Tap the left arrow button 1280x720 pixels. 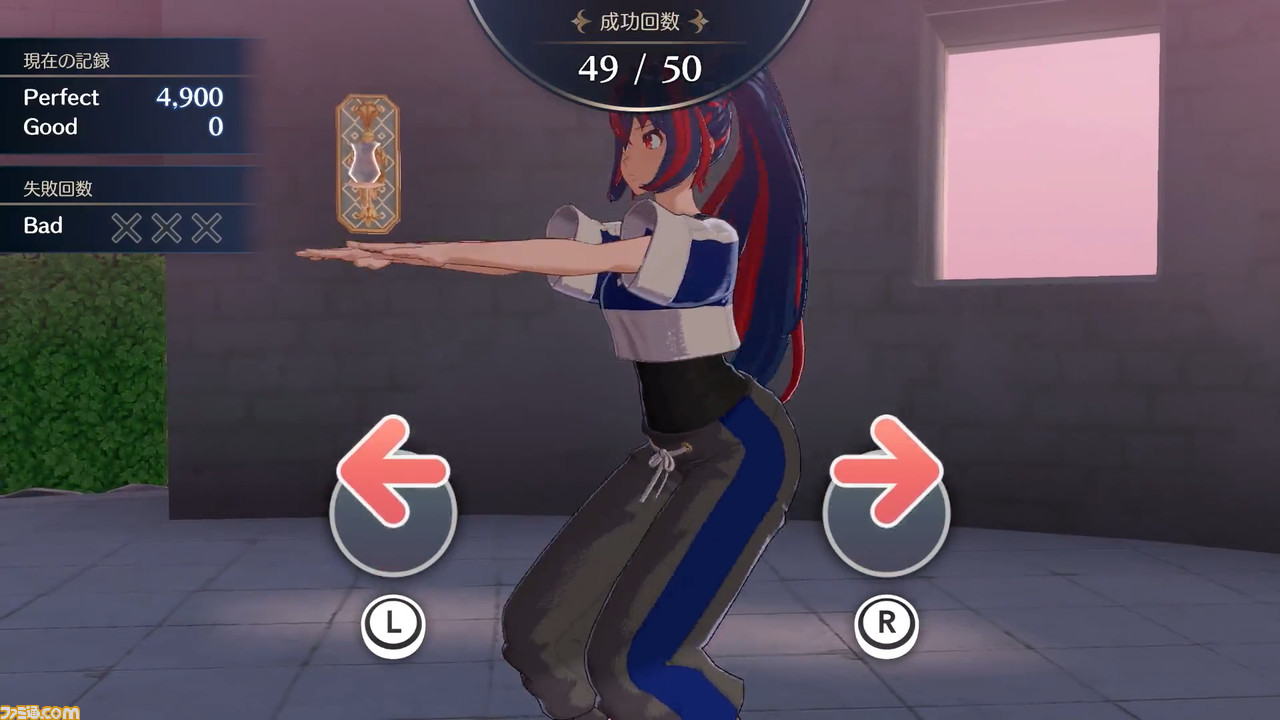pos(393,490)
